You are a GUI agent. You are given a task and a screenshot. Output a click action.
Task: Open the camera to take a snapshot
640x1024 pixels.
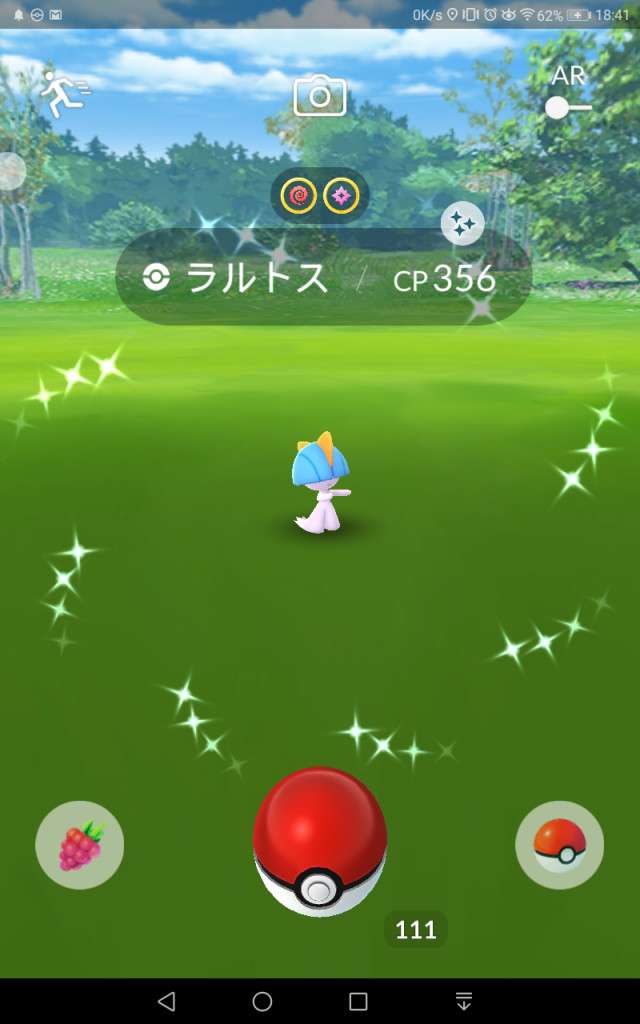click(x=320, y=96)
